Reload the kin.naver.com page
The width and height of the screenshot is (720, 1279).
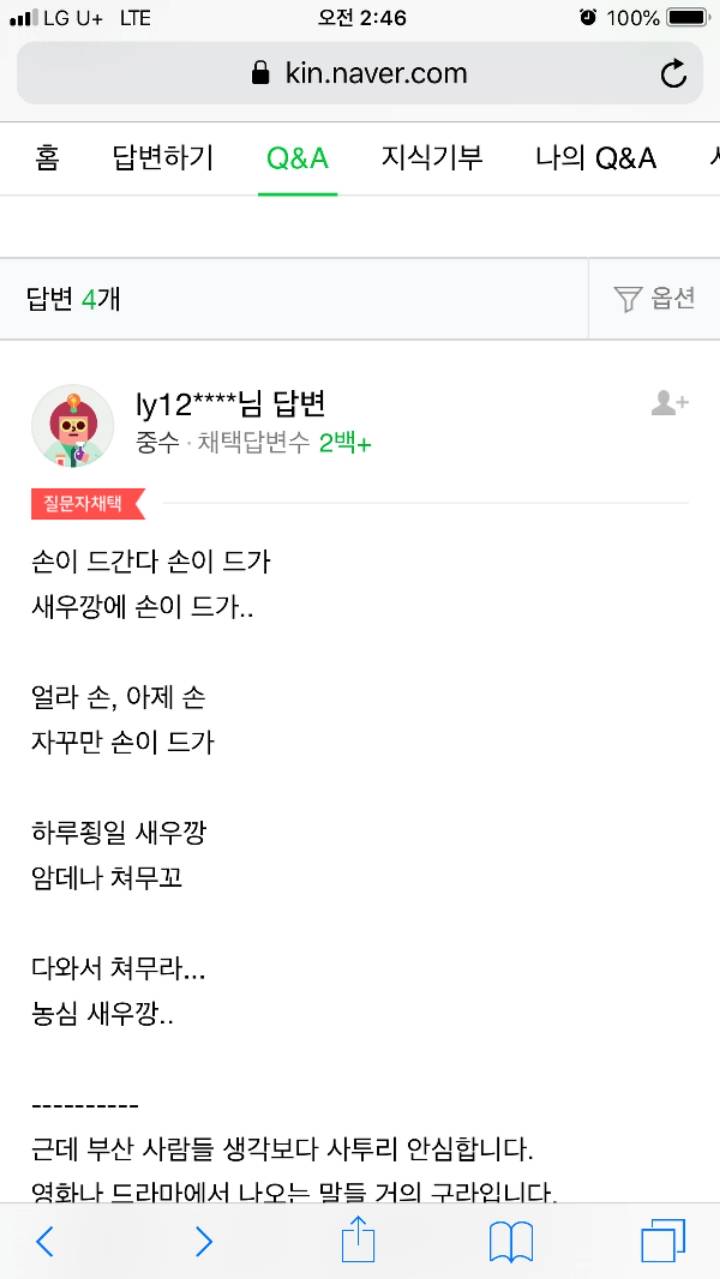(x=671, y=72)
